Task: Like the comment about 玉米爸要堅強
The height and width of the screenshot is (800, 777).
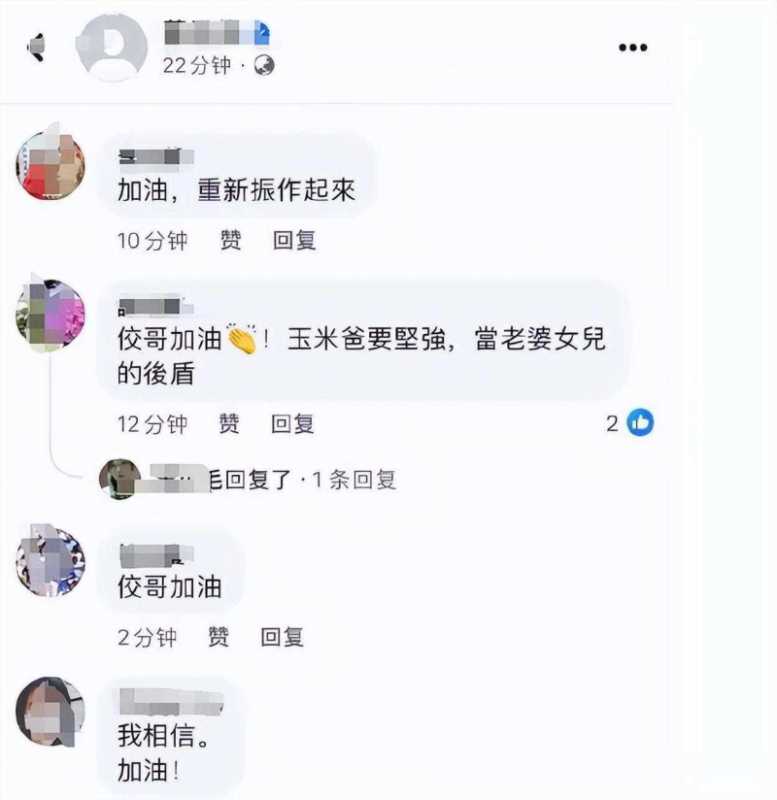Action: click(230, 424)
